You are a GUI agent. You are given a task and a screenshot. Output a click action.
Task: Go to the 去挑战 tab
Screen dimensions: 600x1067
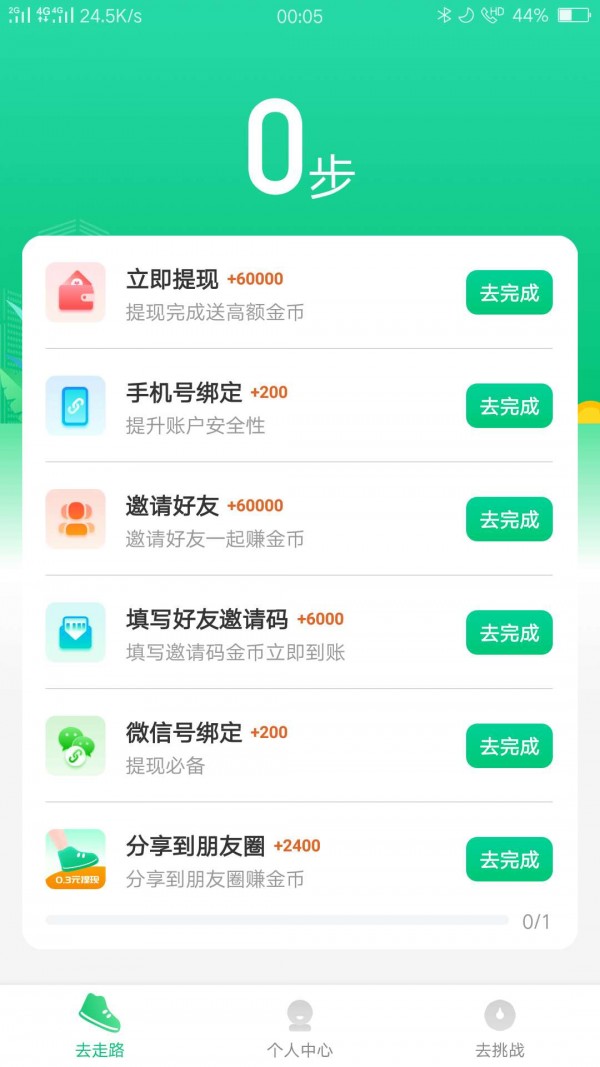499,1026
